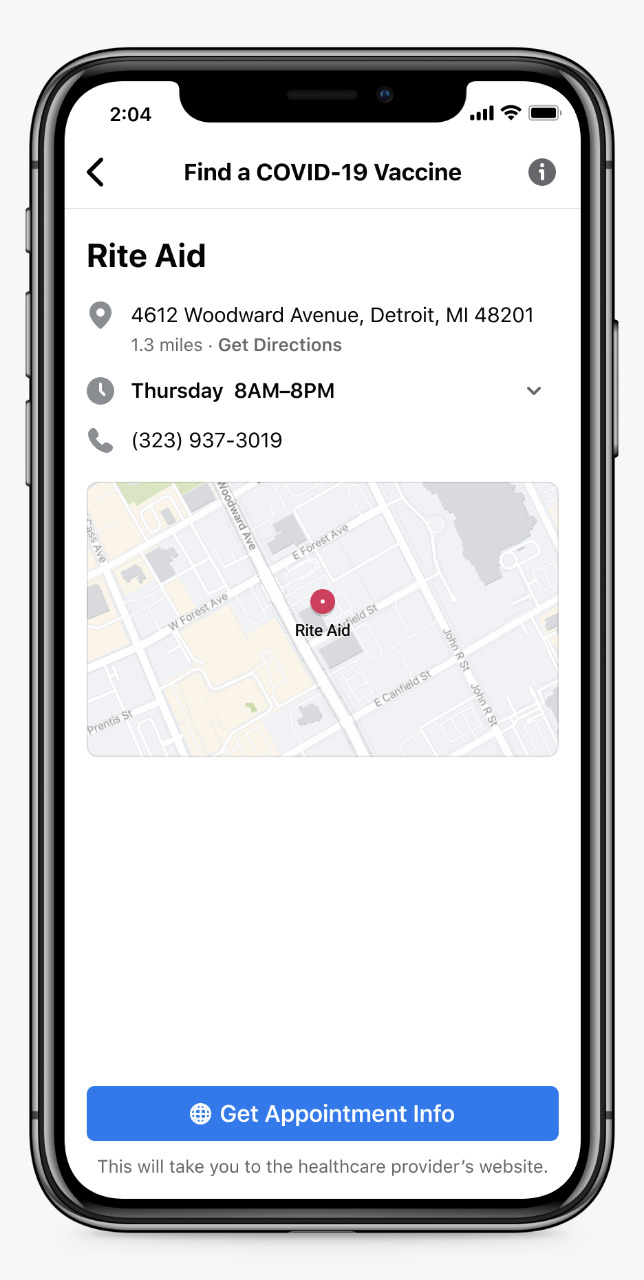The width and height of the screenshot is (644, 1280).
Task: Call Rite Aid at (323) 937-3019
Action: (x=207, y=440)
